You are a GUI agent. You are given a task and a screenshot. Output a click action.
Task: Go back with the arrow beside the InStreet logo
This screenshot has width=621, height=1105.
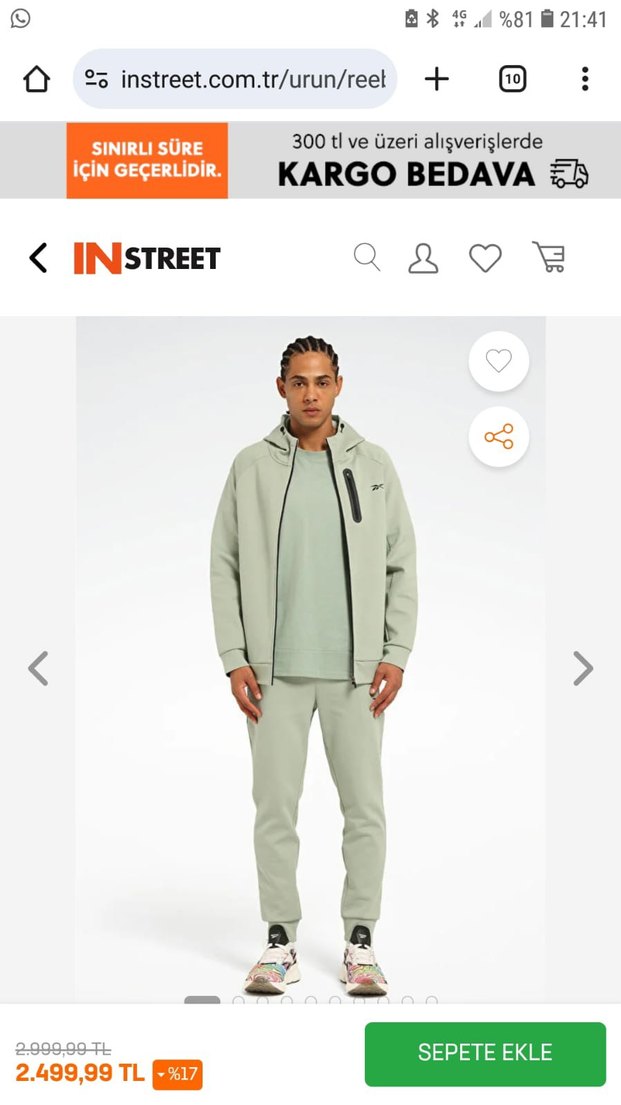tap(38, 258)
